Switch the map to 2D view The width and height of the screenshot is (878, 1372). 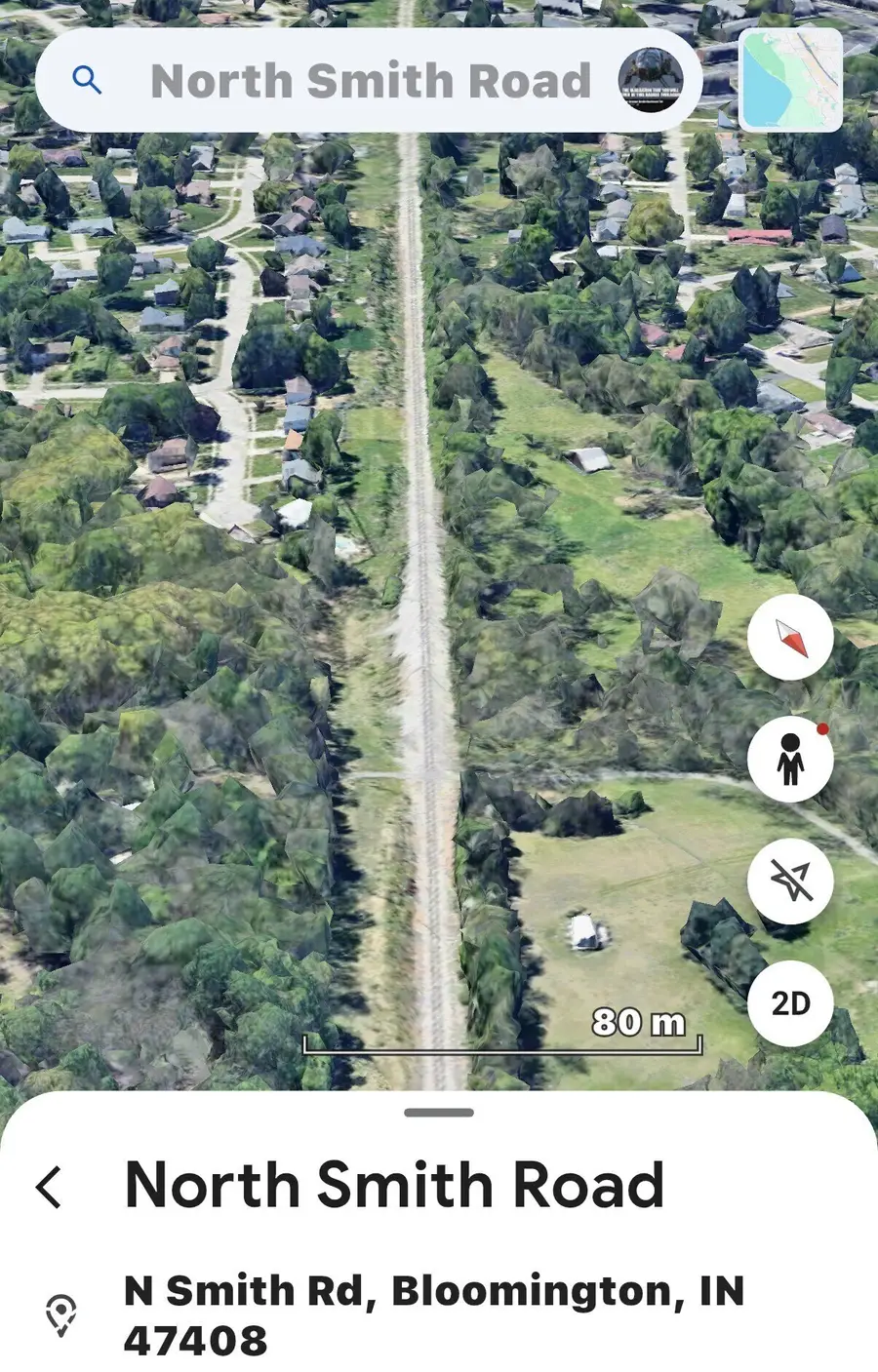(789, 1002)
